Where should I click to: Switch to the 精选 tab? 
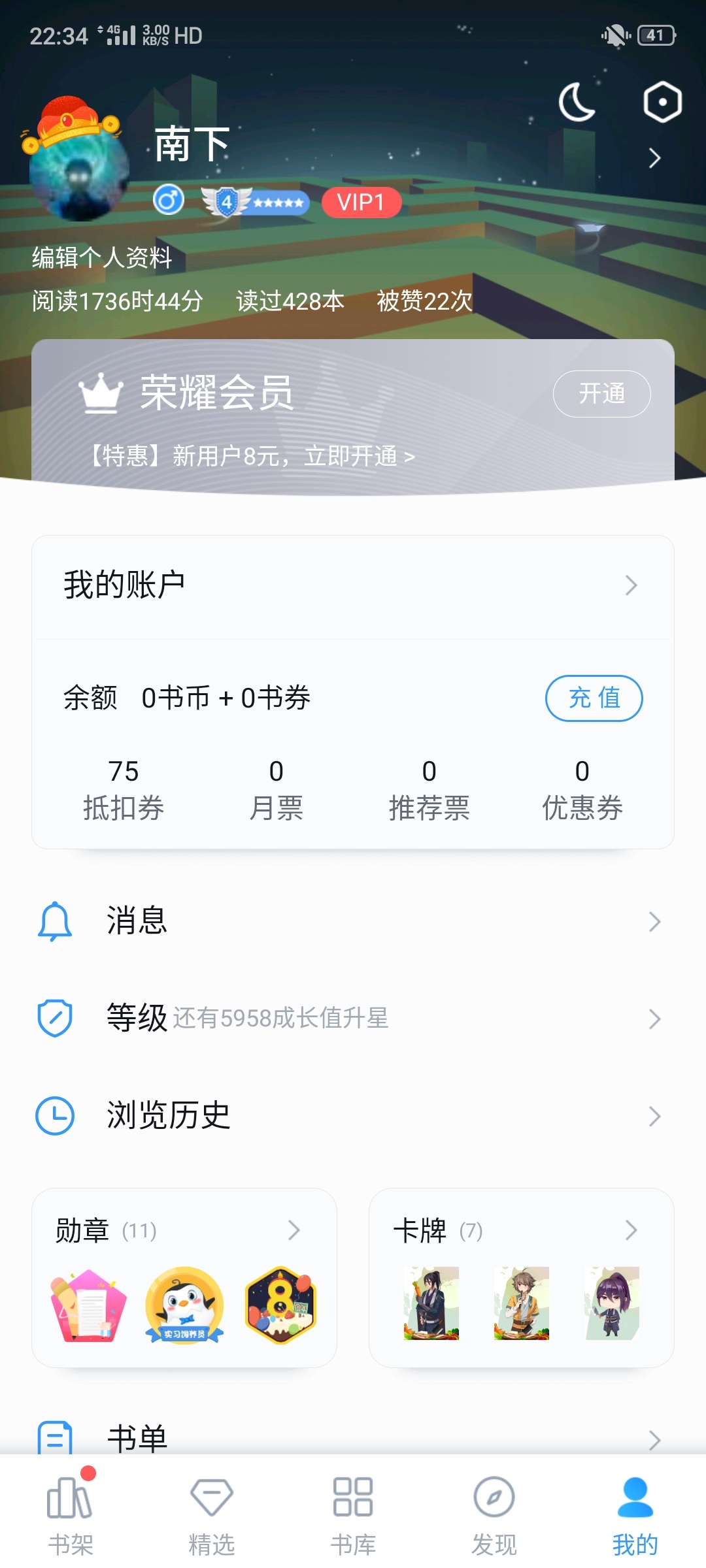[212, 1516]
